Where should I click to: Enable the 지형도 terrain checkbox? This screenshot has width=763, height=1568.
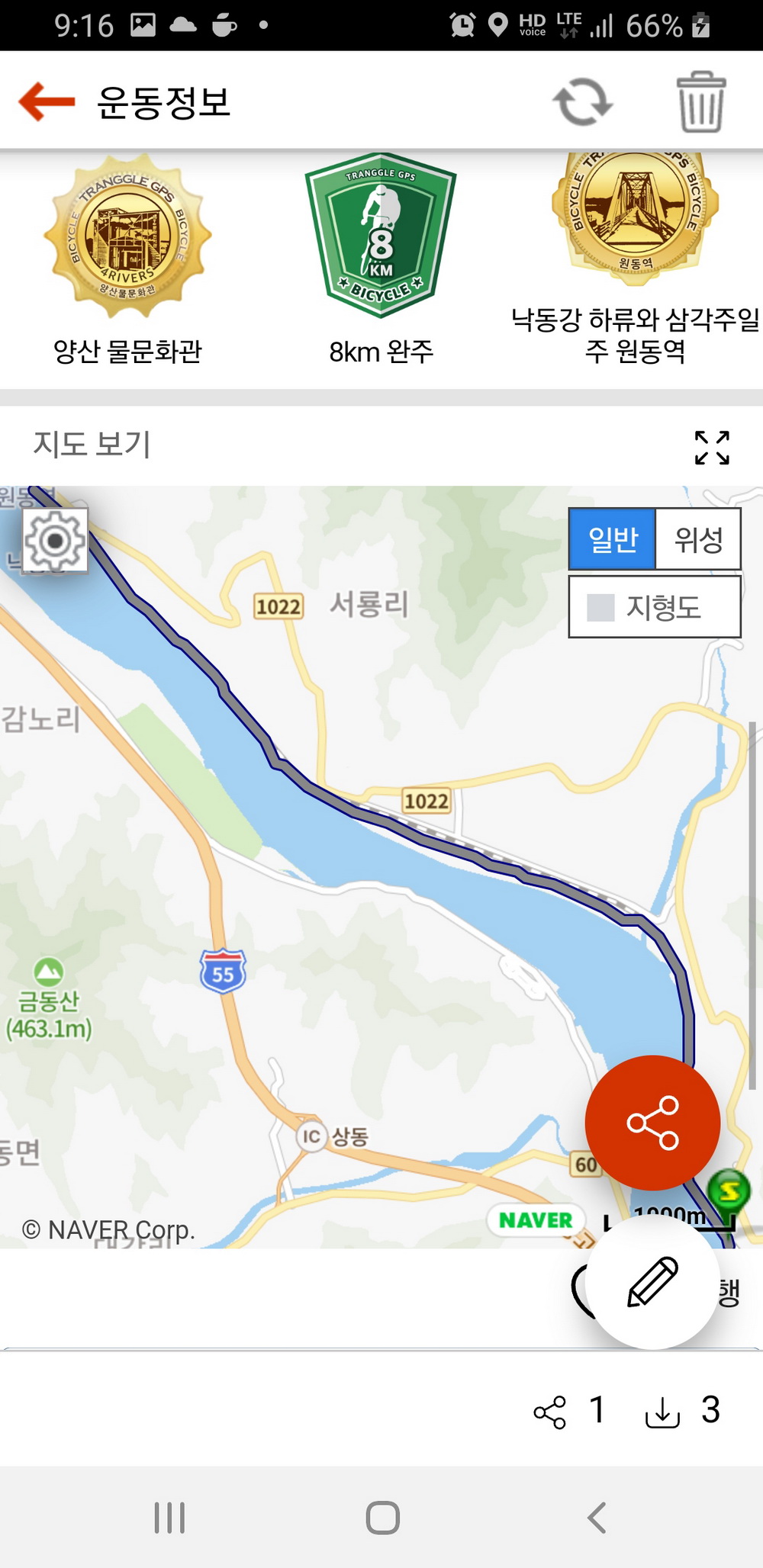[x=601, y=608]
